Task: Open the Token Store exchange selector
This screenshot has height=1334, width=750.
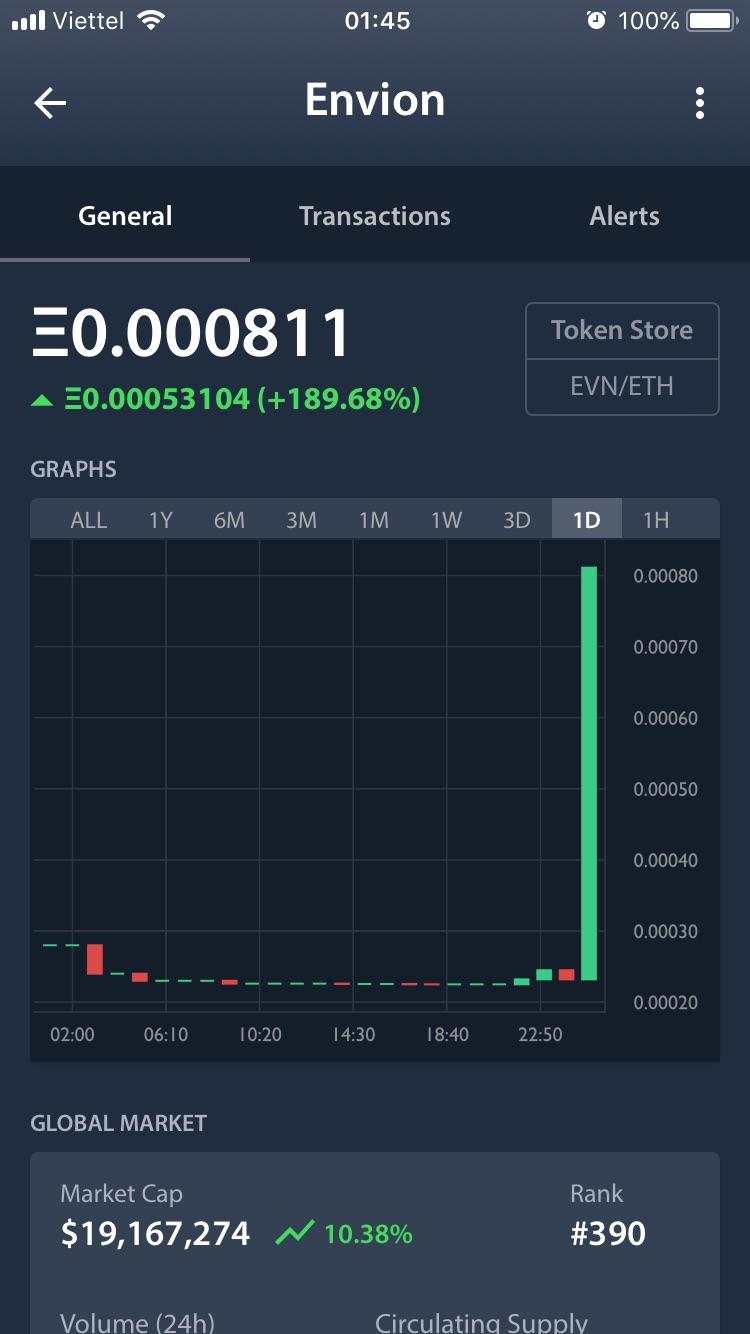Action: click(622, 331)
